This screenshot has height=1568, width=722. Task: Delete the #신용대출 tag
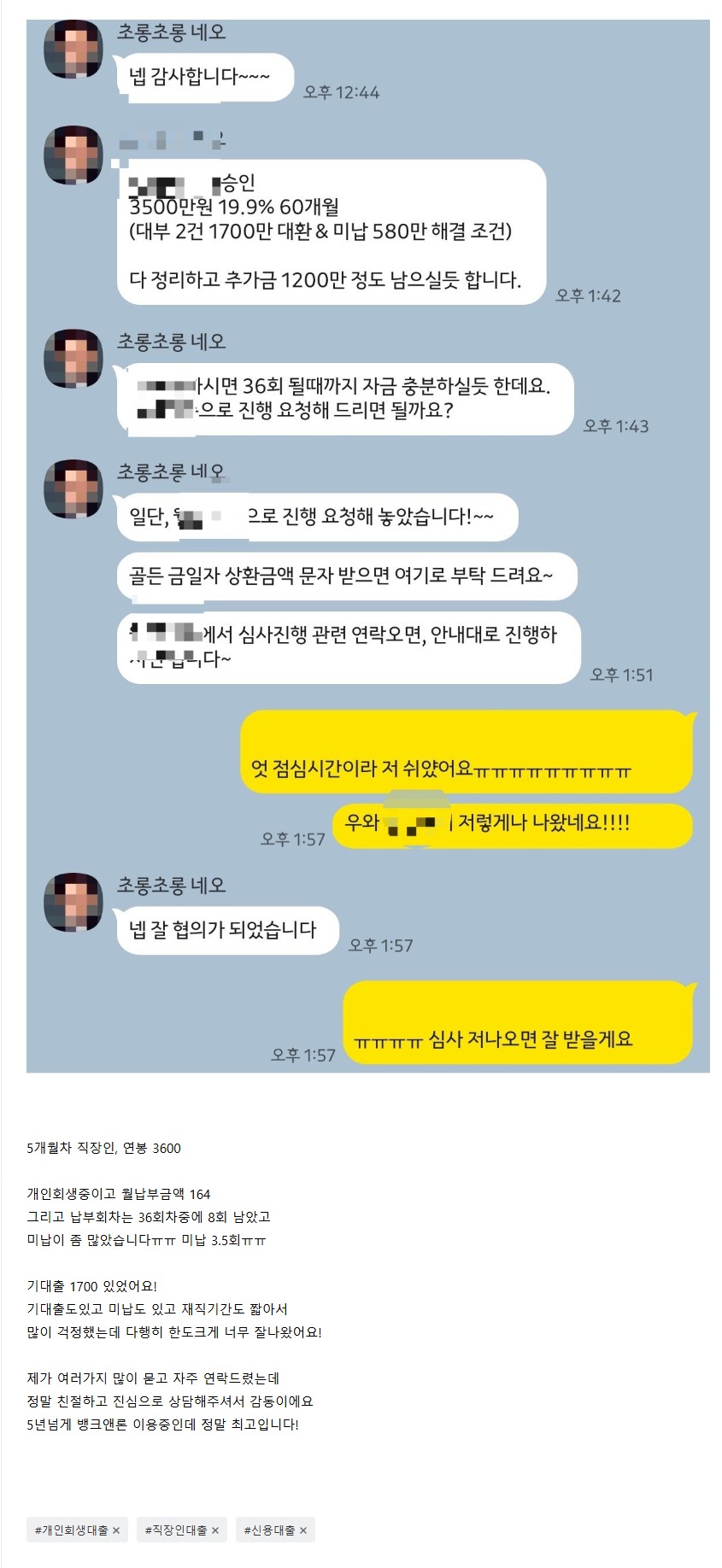303,1530
